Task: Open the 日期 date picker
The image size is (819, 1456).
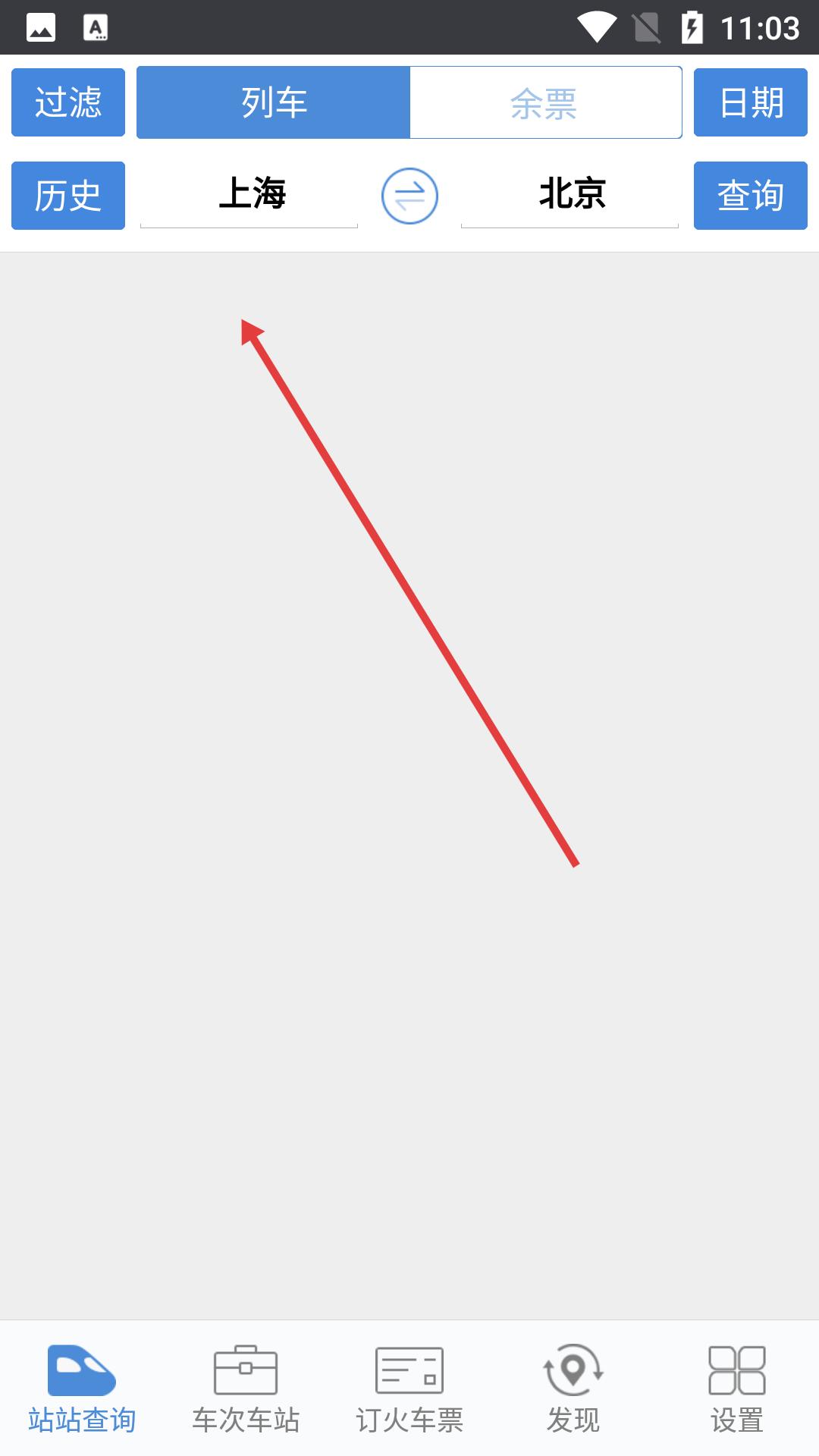Action: tap(750, 102)
